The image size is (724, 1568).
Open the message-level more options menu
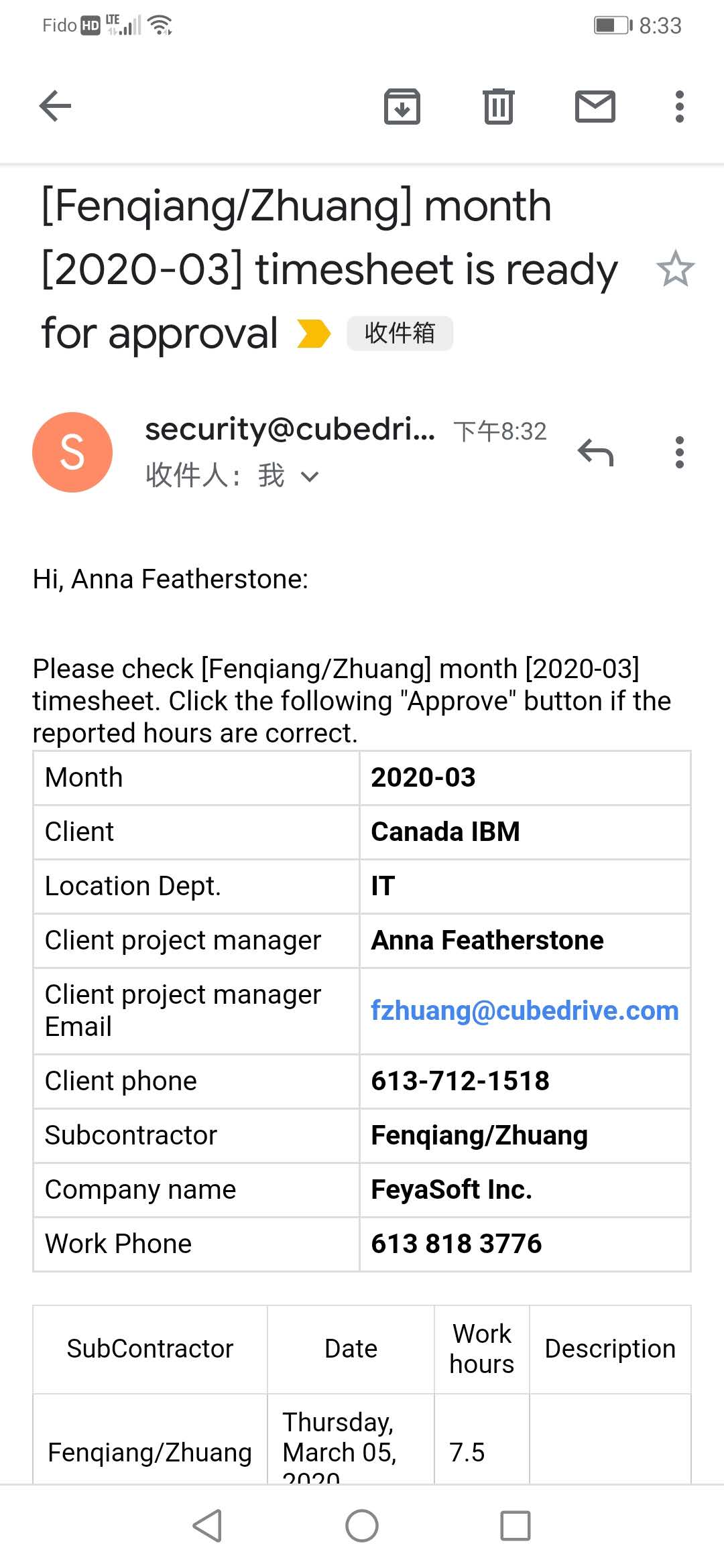[x=679, y=453]
